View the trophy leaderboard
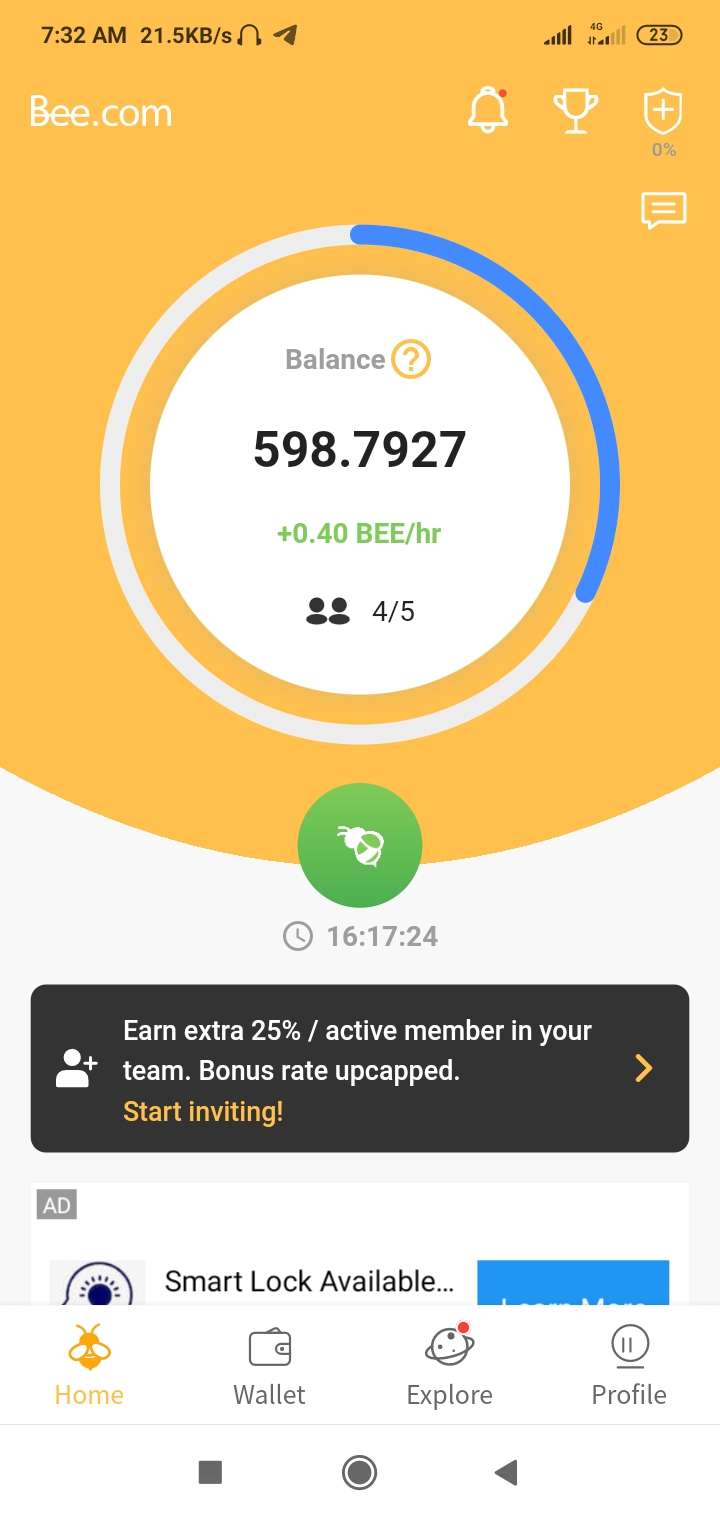The image size is (720, 1520). click(576, 110)
